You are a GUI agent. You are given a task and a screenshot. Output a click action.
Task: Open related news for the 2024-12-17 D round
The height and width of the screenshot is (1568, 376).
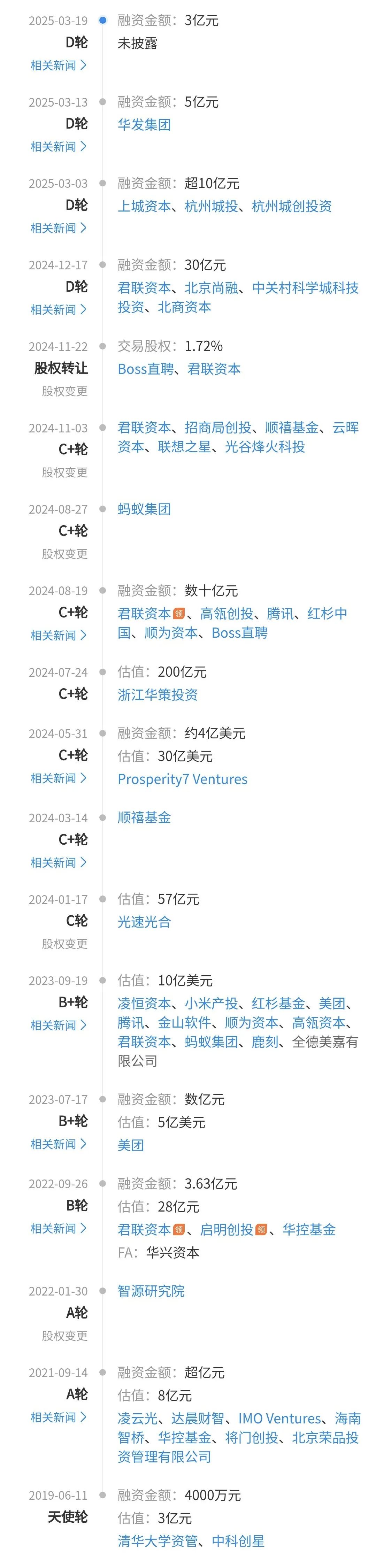click(x=59, y=309)
